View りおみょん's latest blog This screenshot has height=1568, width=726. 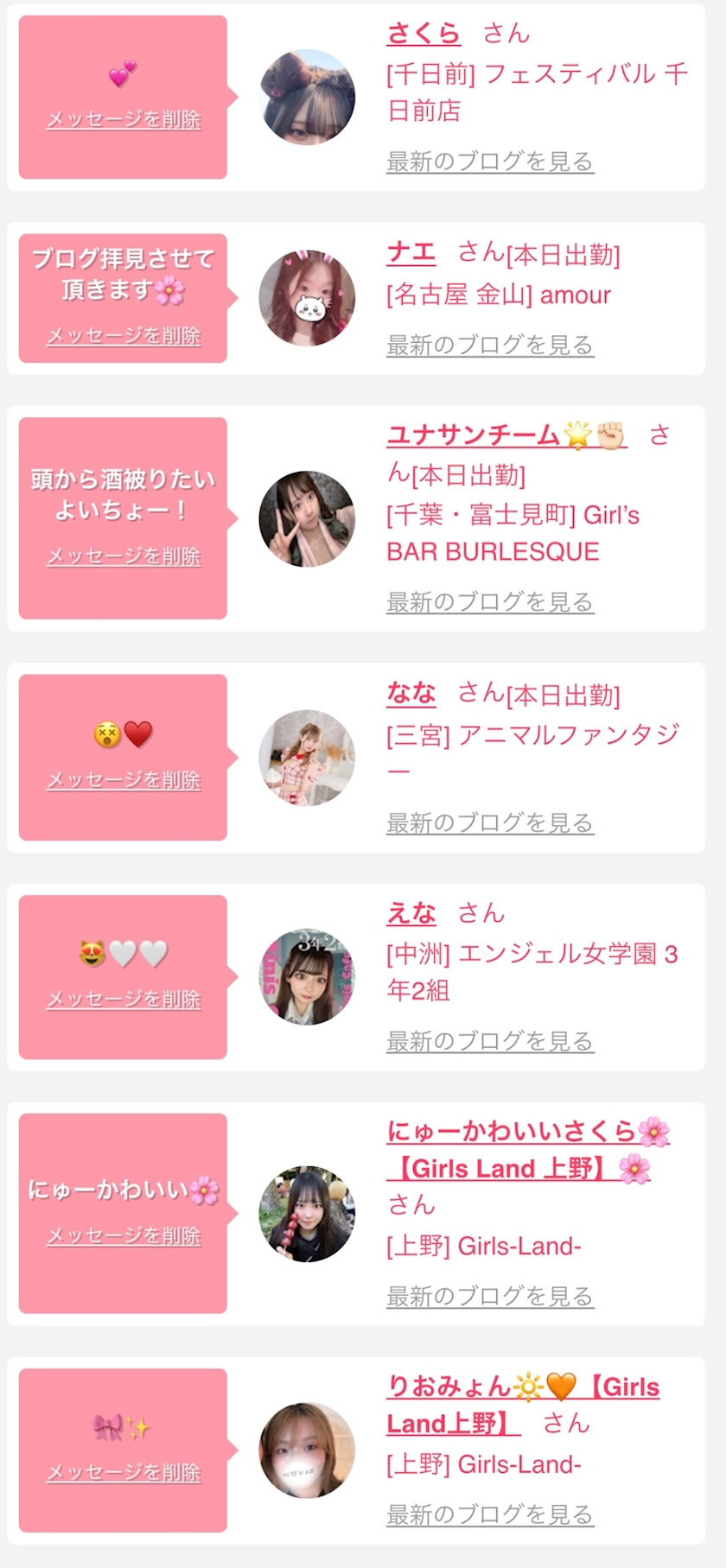point(489,1514)
